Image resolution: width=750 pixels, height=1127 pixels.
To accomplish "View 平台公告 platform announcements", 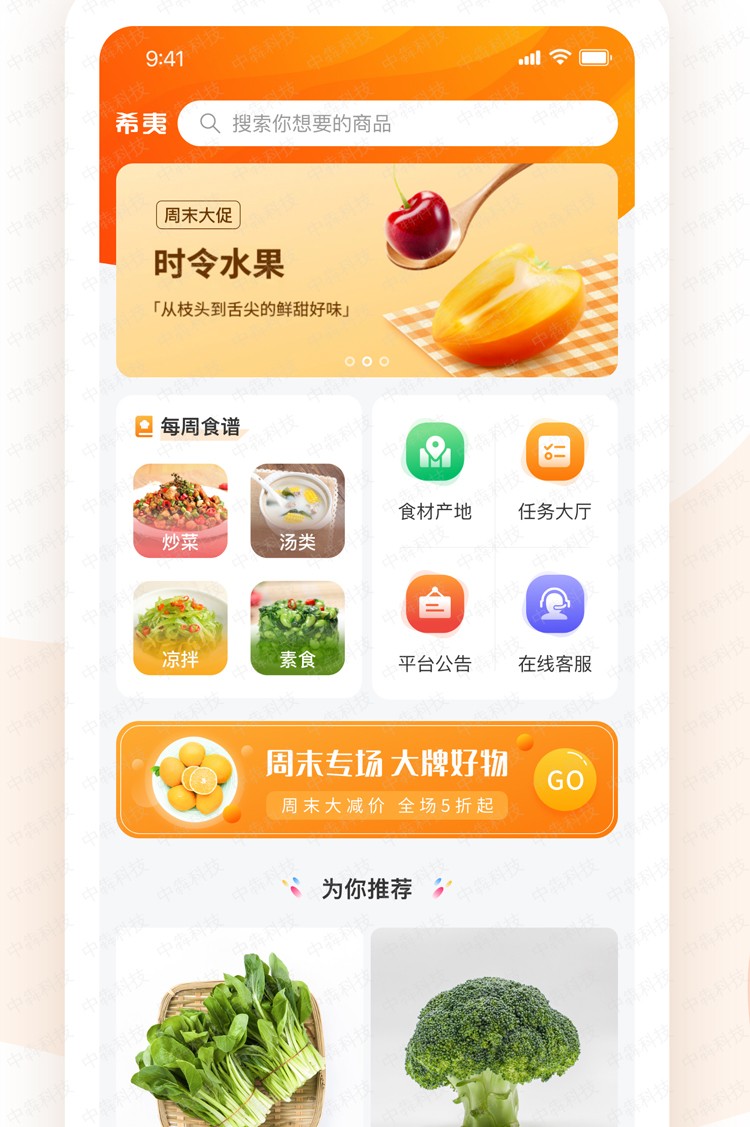I will click(435, 622).
